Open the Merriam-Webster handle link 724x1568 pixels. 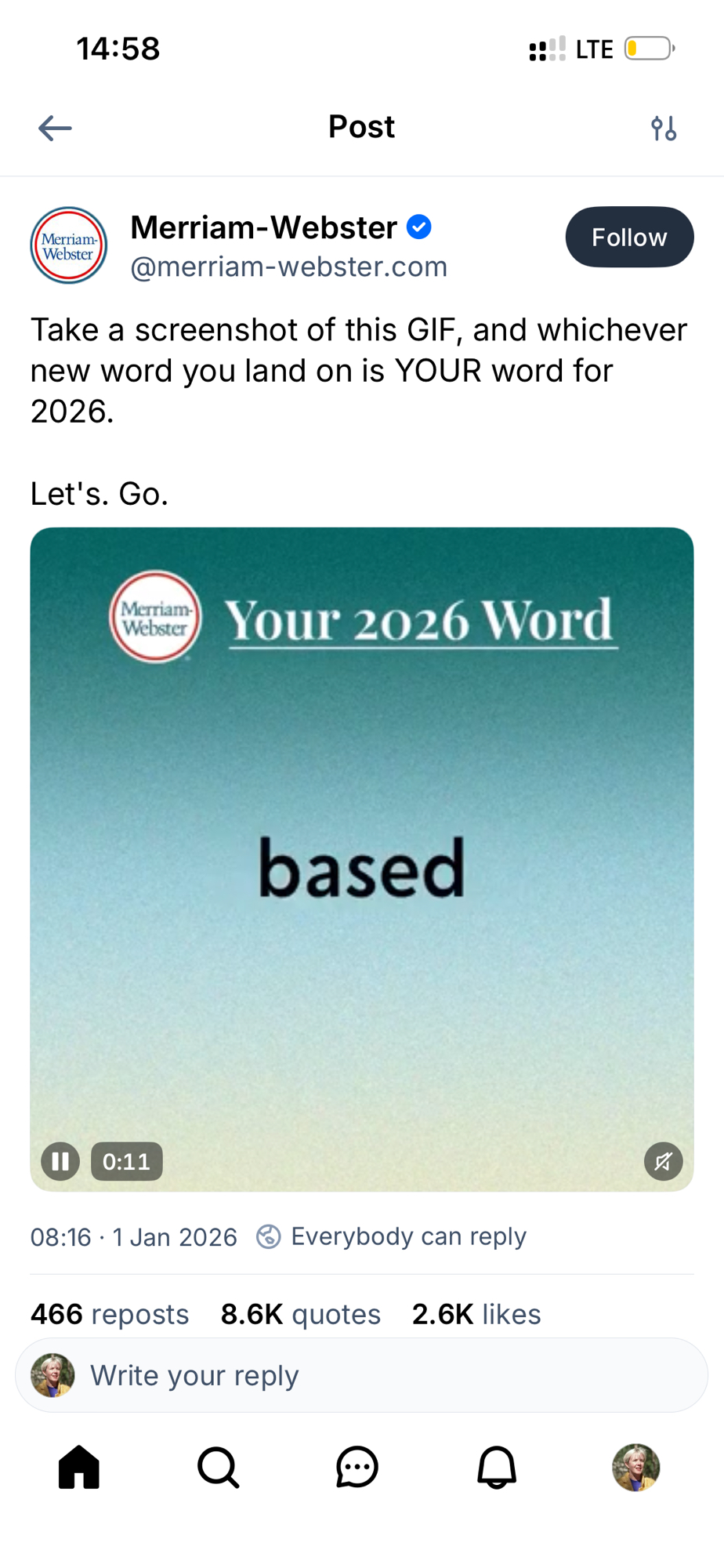point(288,267)
